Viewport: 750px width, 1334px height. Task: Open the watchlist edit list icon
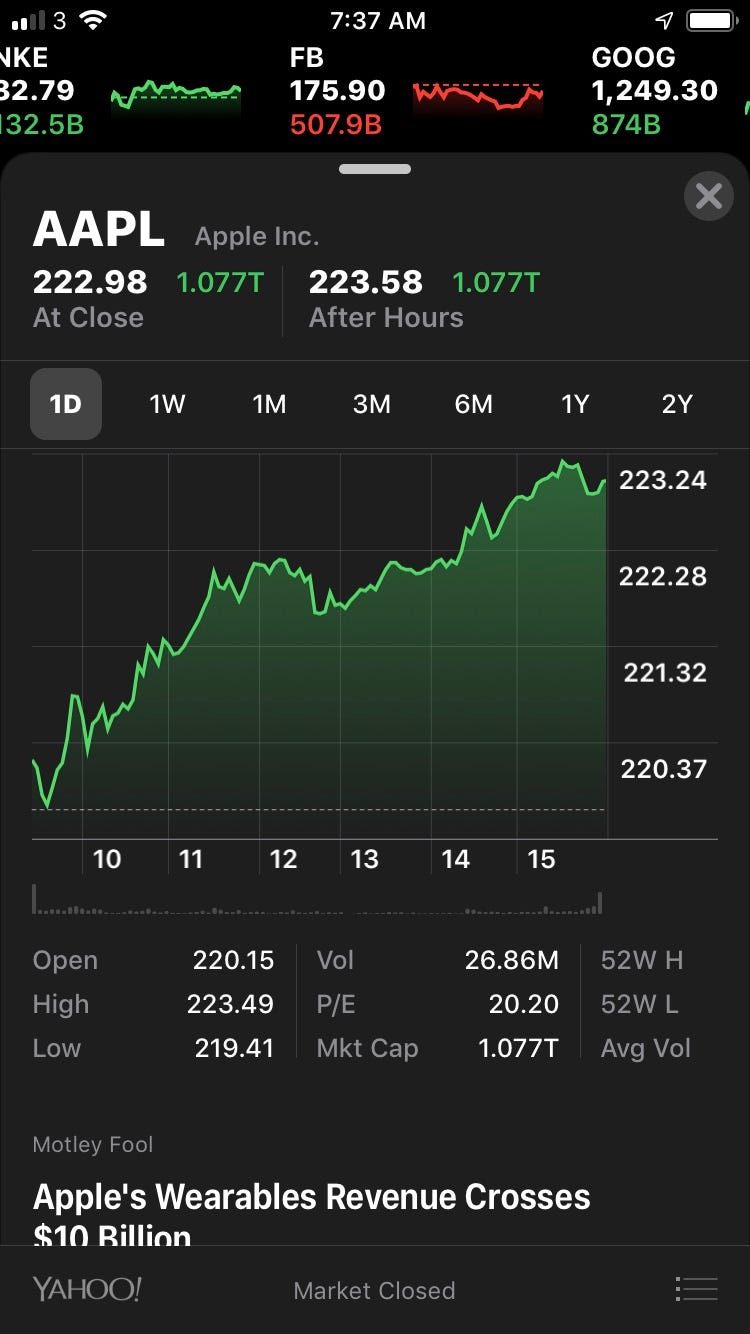click(696, 1289)
